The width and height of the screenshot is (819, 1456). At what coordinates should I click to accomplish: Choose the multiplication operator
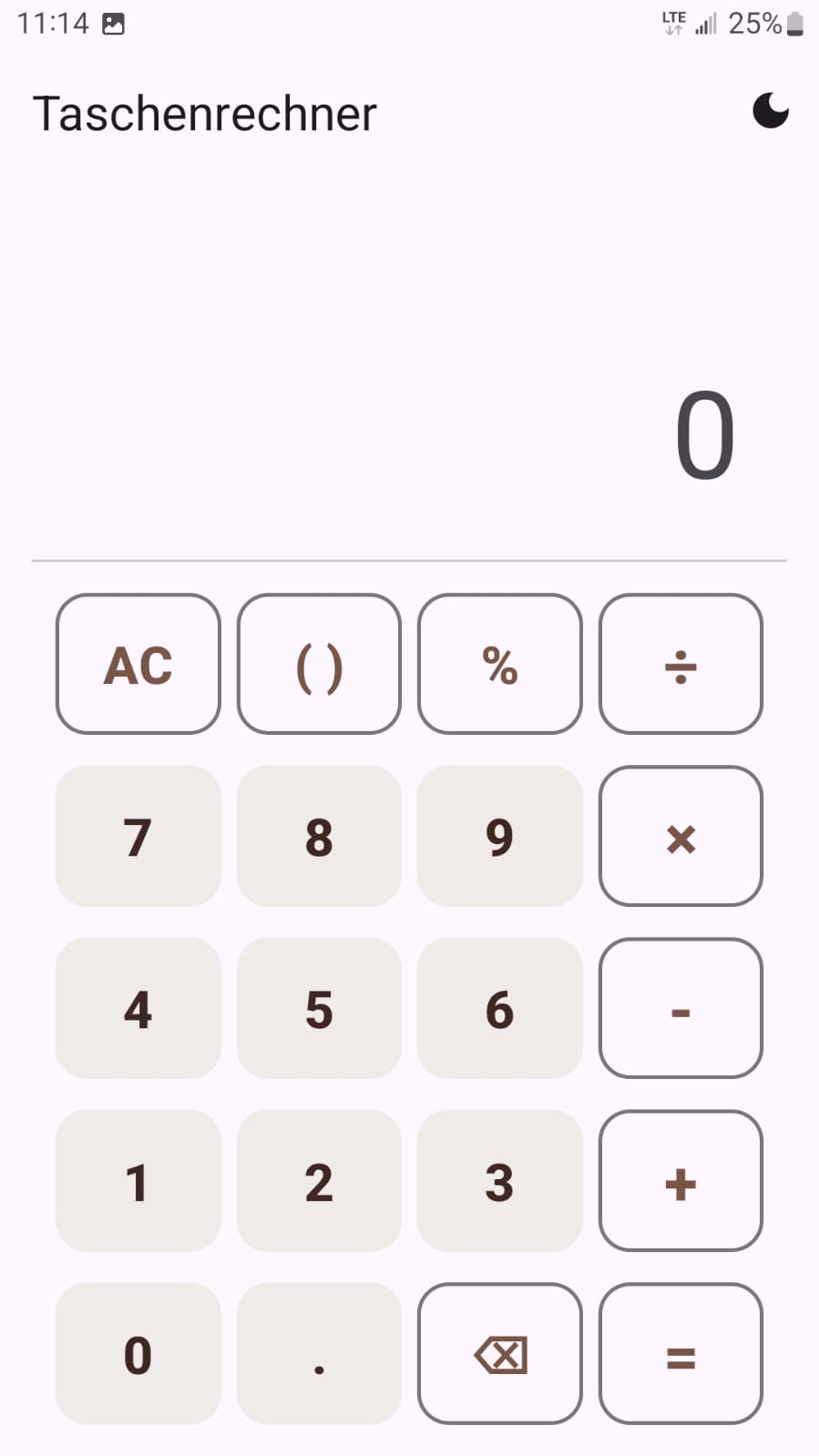click(681, 836)
